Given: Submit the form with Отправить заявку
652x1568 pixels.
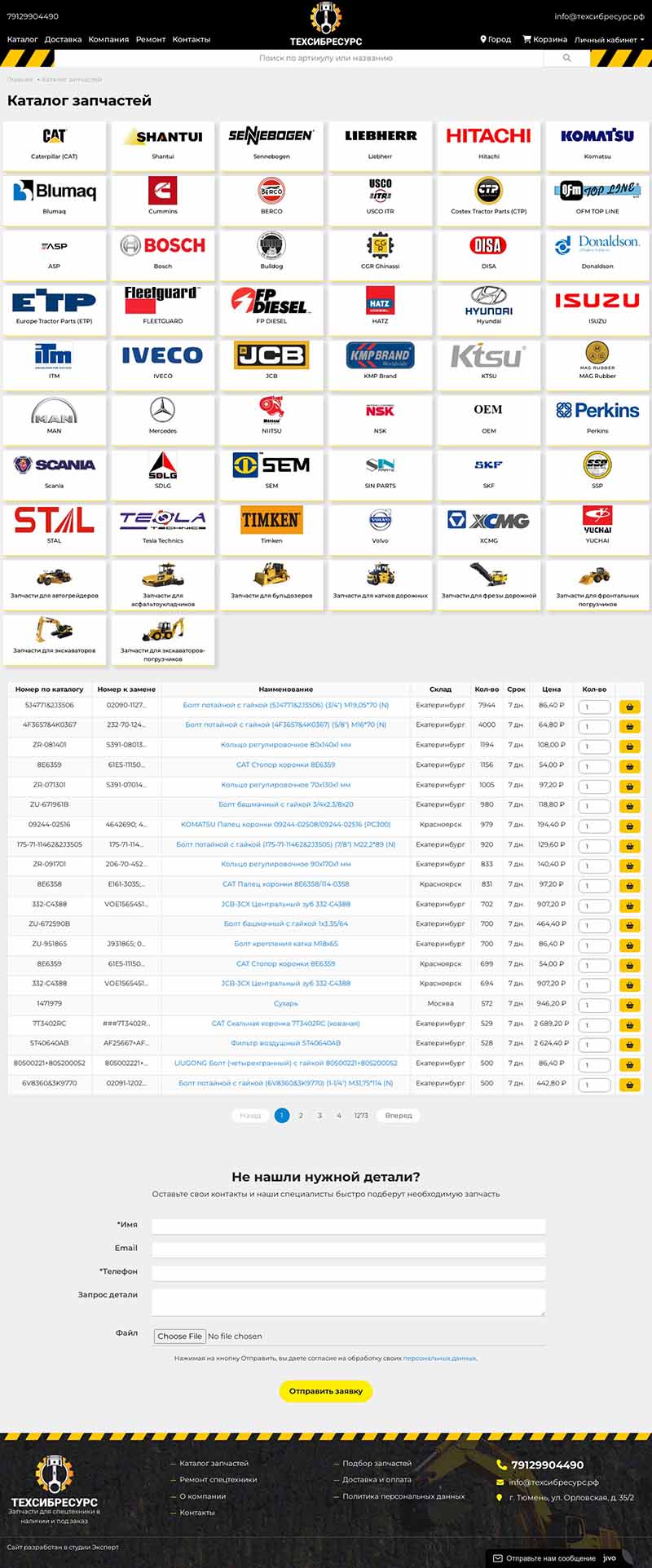Looking at the screenshot, I should [325, 1391].
